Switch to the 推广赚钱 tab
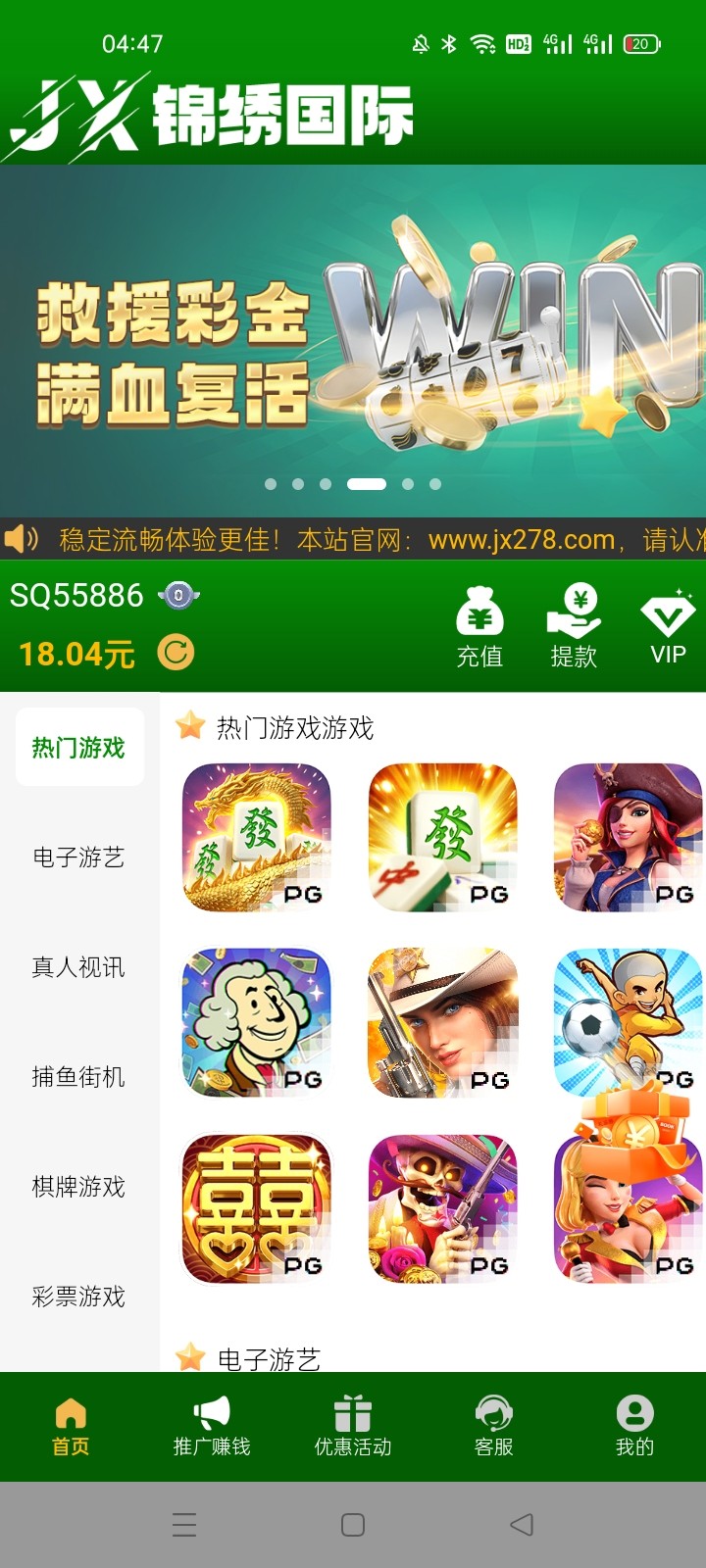Image resolution: width=706 pixels, height=1568 pixels. [212, 1427]
